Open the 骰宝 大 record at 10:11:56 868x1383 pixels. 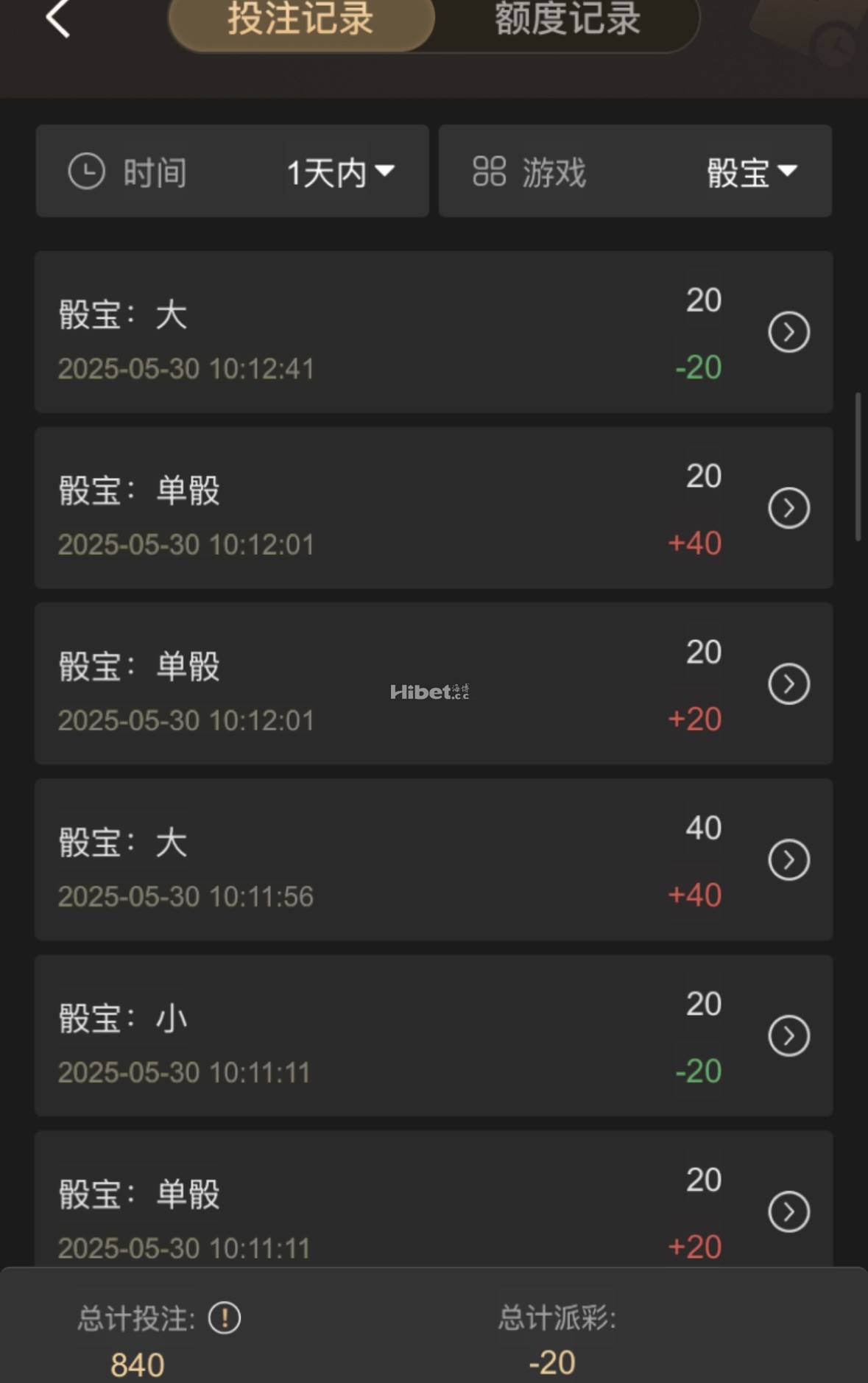tap(788, 860)
